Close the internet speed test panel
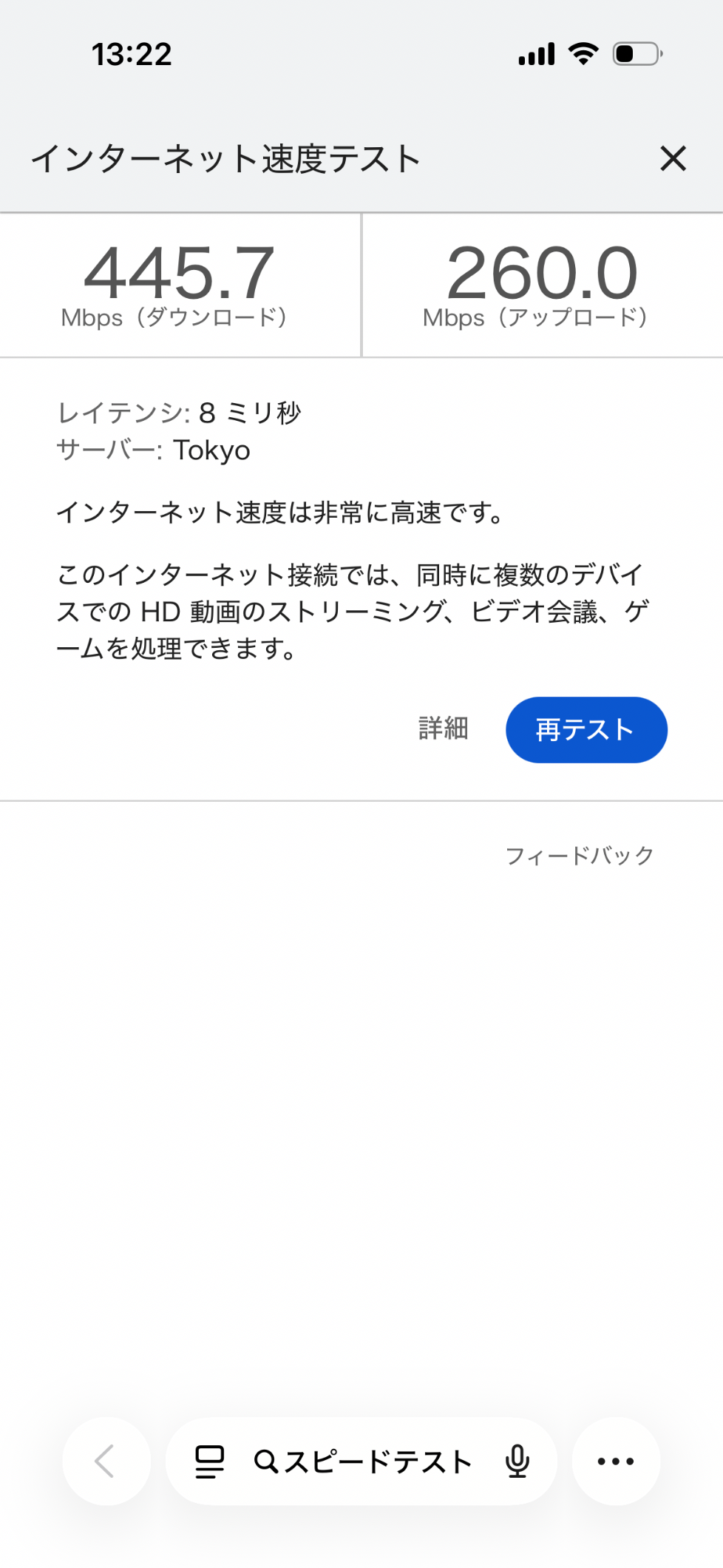723x1568 pixels. pyautogui.click(x=673, y=158)
